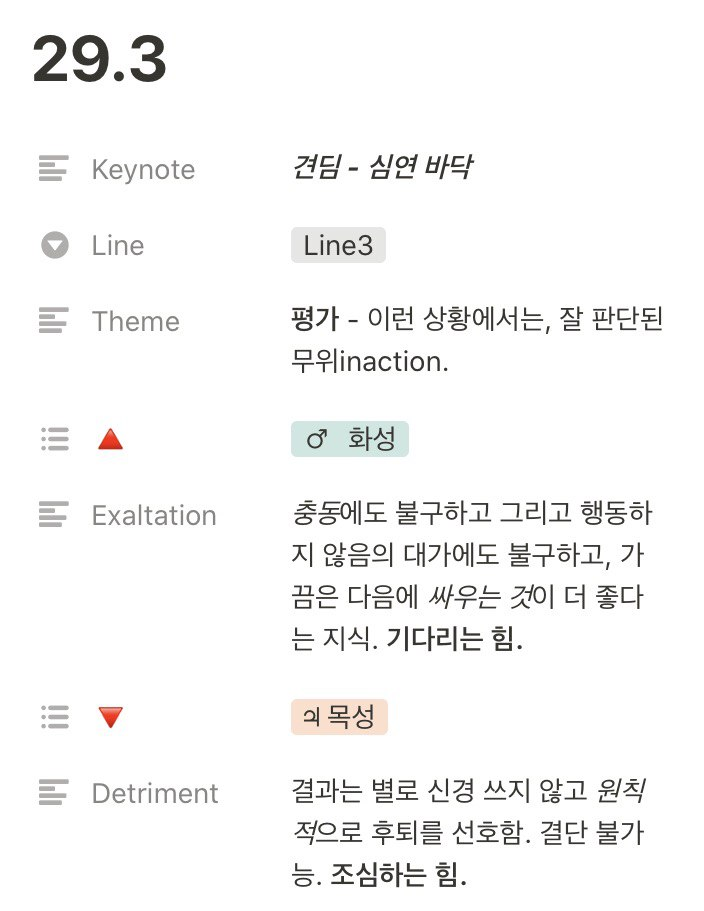Screen dimensions: 704x911
Task: Tap the 화성 tag chip
Action: [350, 439]
